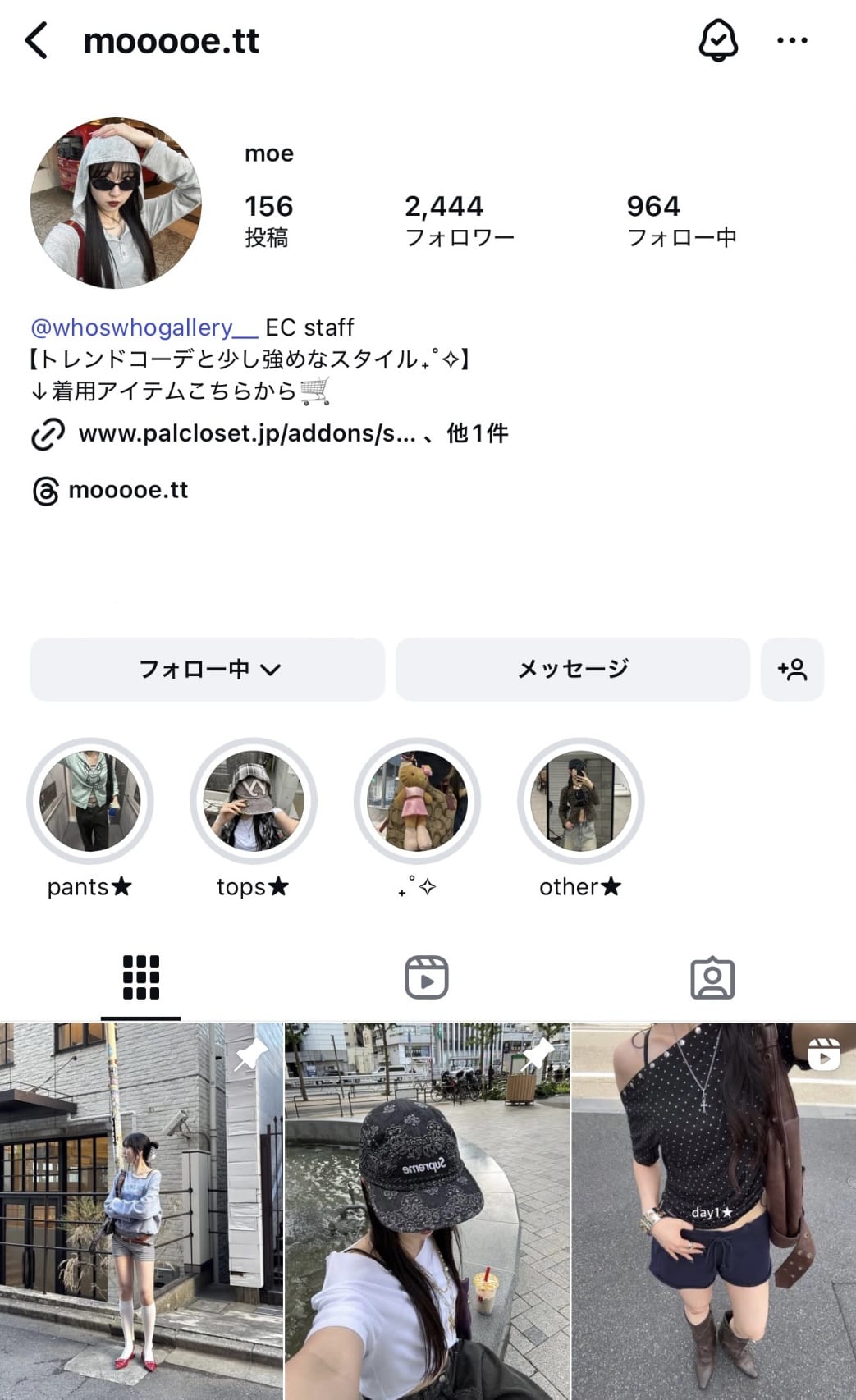Image resolution: width=856 pixels, height=1400 pixels.
Task: Open the www.palcloset.jp bio link
Action: [246, 433]
